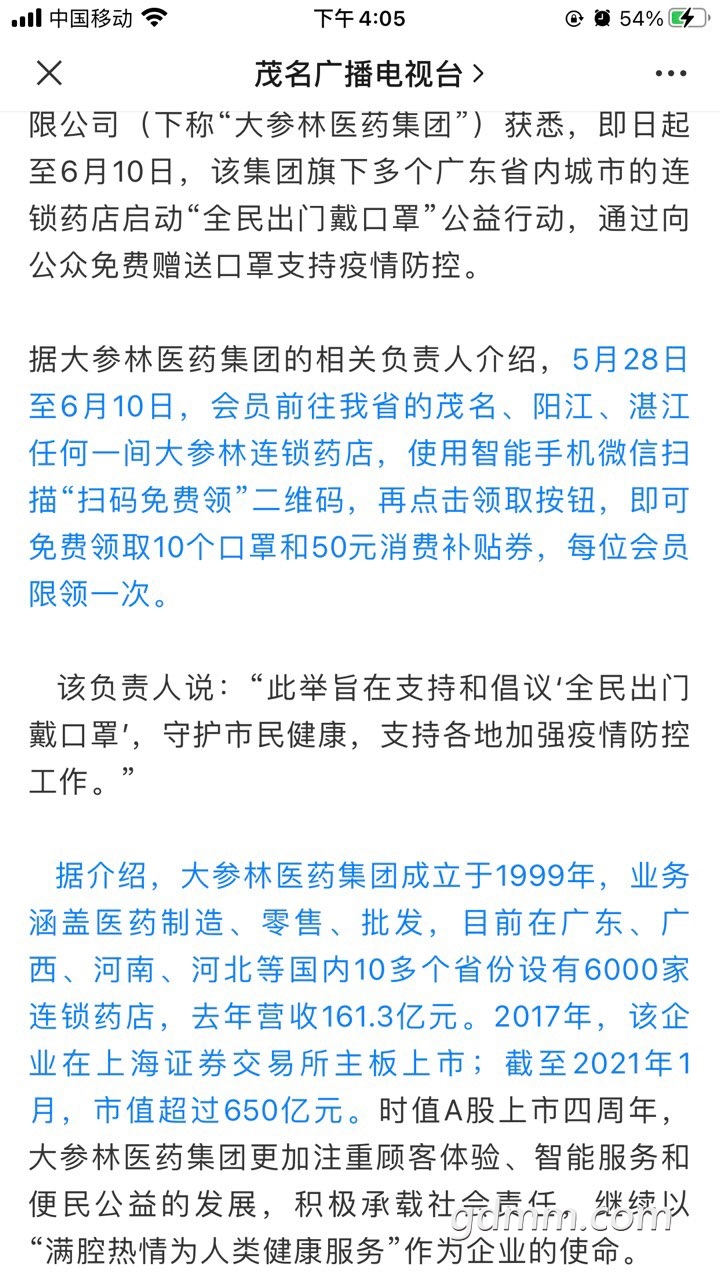Open the three-dot more options menu
This screenshot has height=1280, width=720.
671,74
